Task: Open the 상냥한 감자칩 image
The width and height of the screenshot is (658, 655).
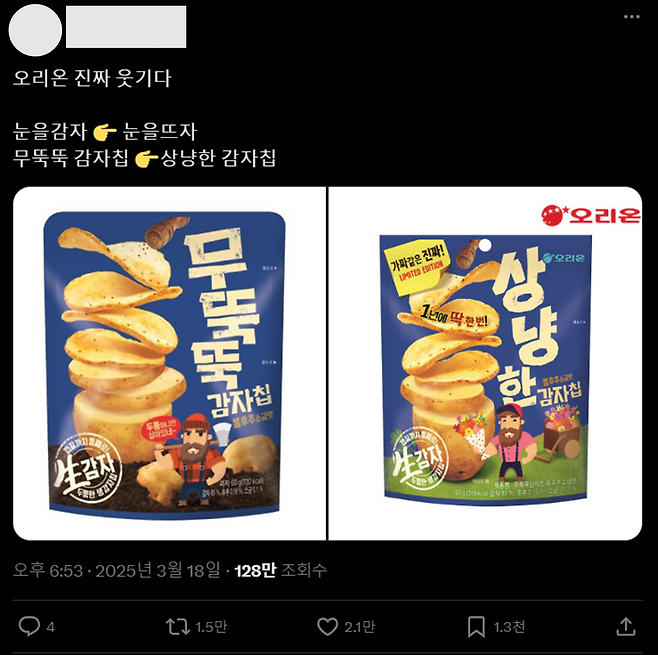Action: (486, 363)
